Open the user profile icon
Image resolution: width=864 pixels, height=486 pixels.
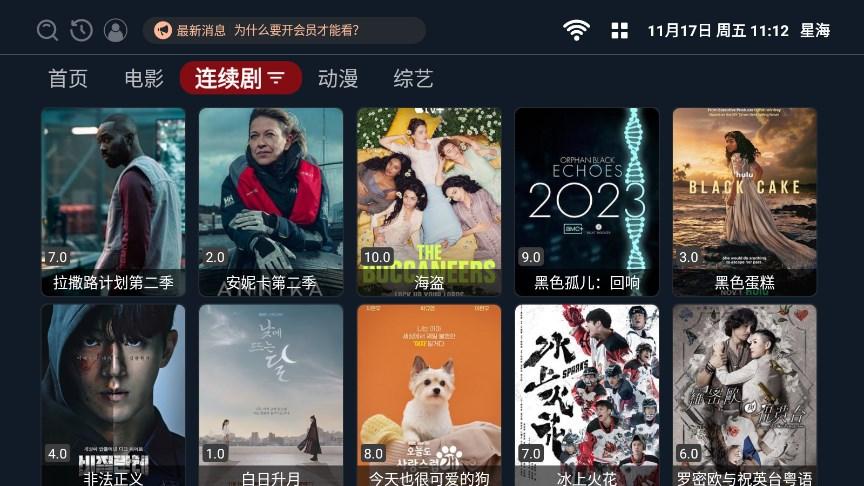tap(116, 31)
